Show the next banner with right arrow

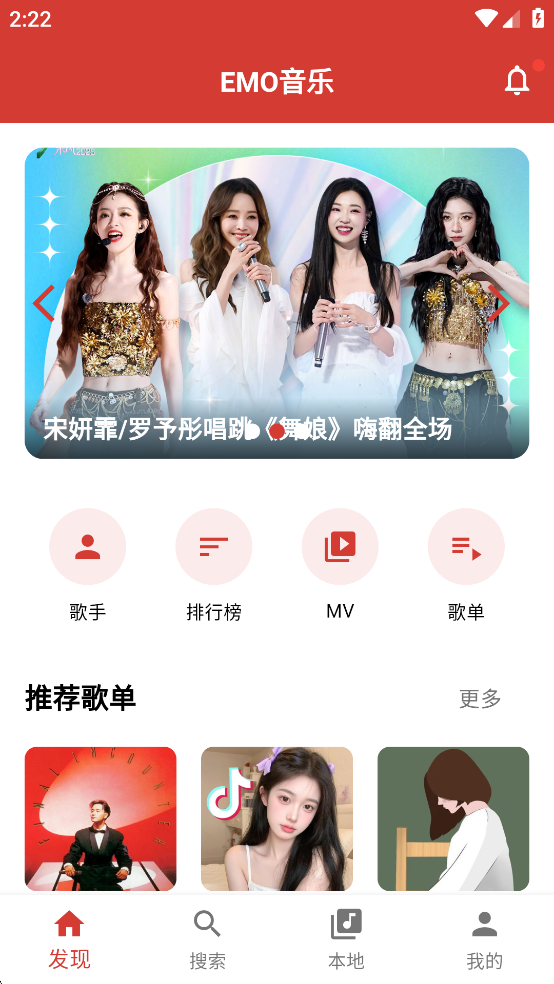click(499, 303)
